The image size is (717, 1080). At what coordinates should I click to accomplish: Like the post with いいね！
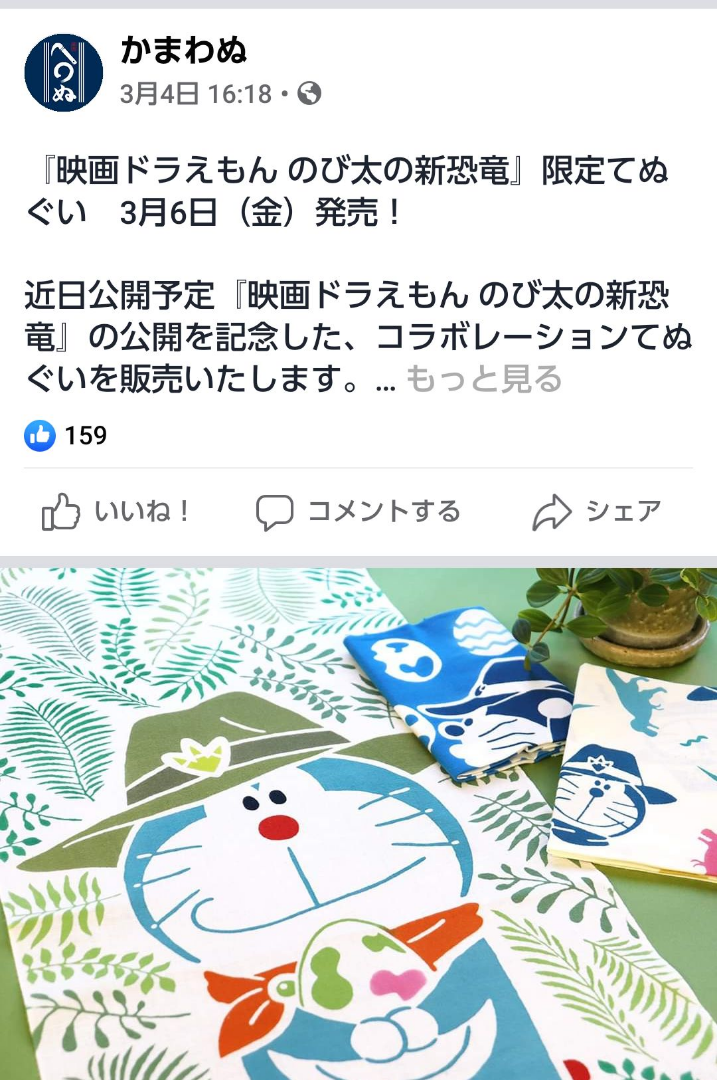116,512
